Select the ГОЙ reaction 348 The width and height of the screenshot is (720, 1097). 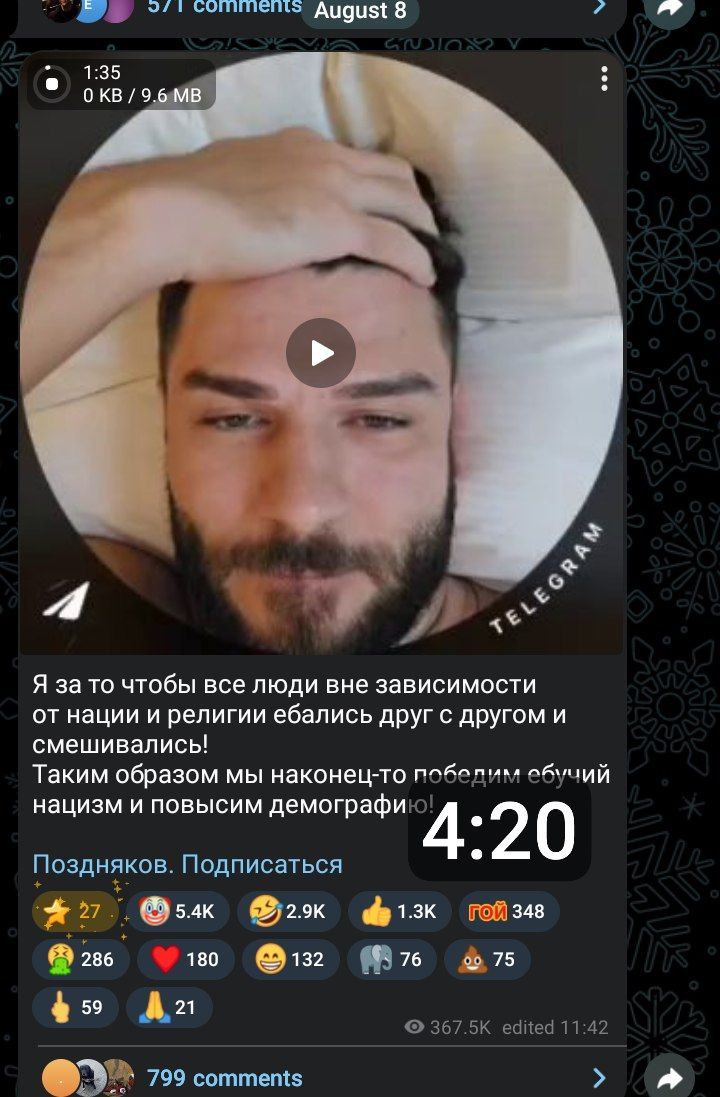507,911
